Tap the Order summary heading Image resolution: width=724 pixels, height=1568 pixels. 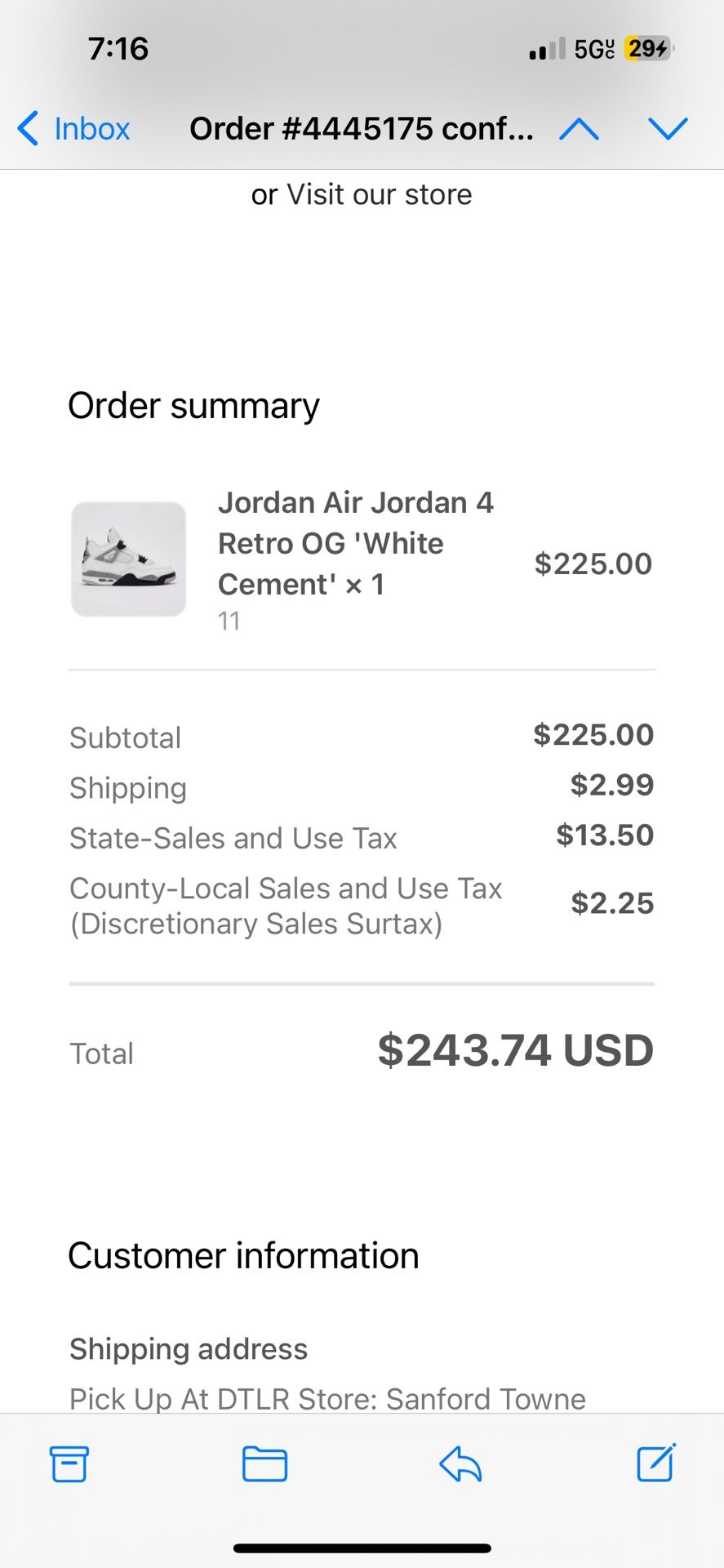point(194,405)
